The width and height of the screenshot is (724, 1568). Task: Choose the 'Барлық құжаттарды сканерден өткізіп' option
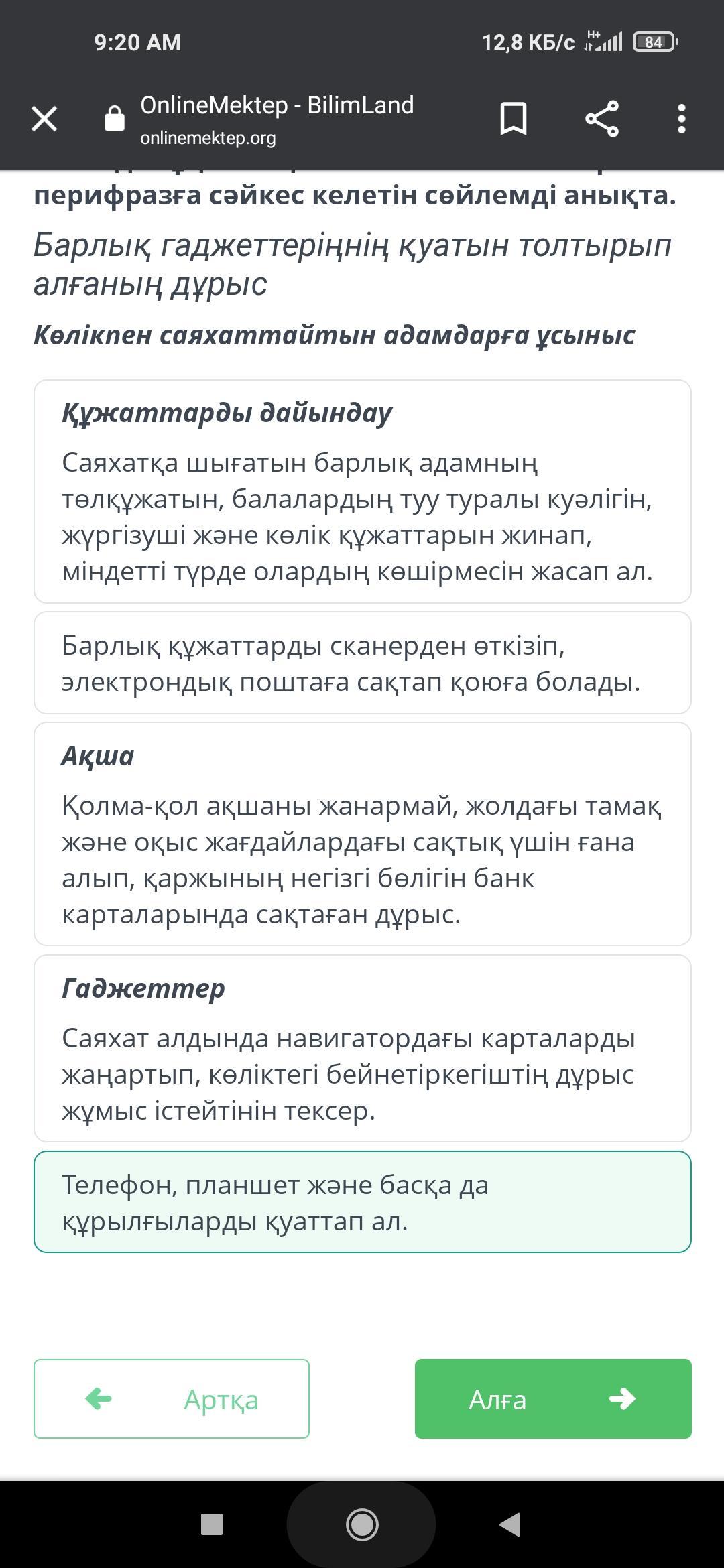click(363, 663)
